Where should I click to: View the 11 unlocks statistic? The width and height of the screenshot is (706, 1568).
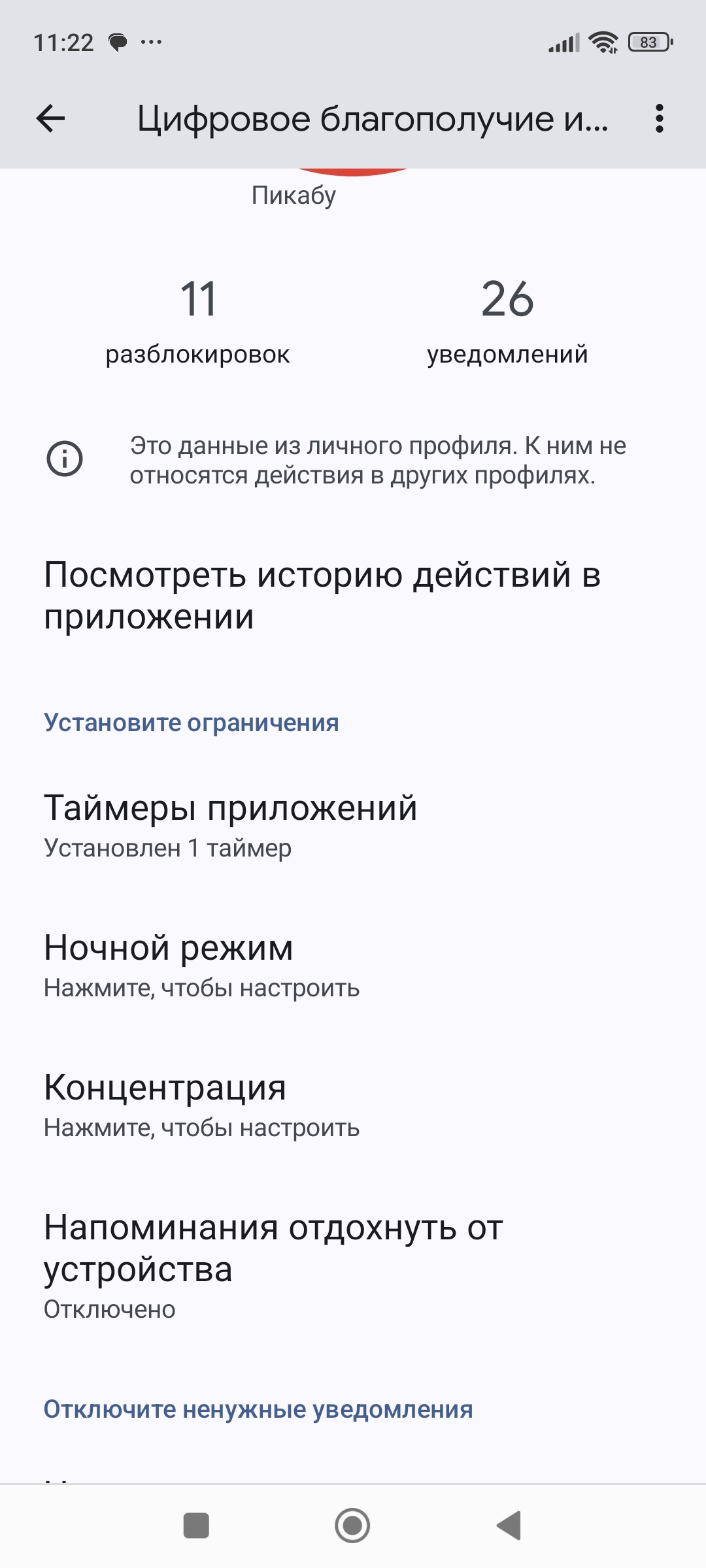[198, 320]
